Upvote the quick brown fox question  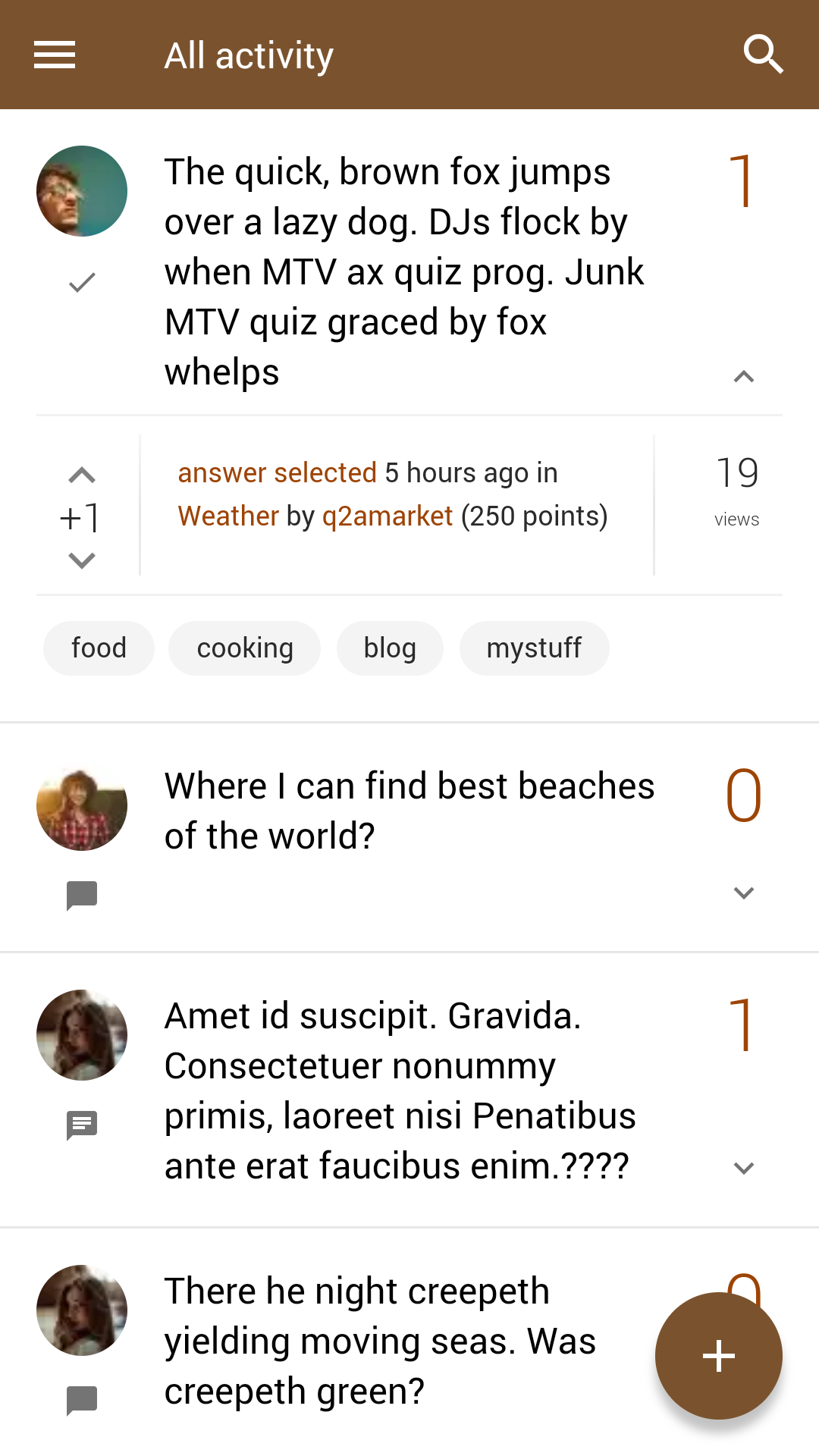81,475
